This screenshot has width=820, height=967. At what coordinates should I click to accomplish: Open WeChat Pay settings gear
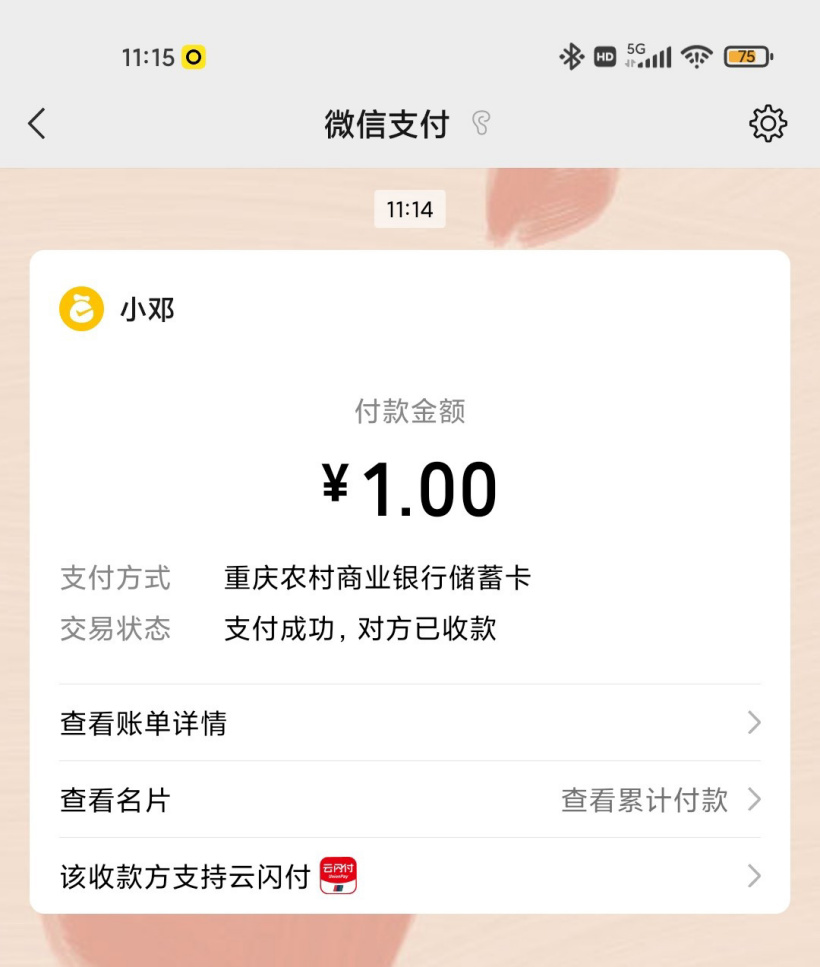(767, 122)
